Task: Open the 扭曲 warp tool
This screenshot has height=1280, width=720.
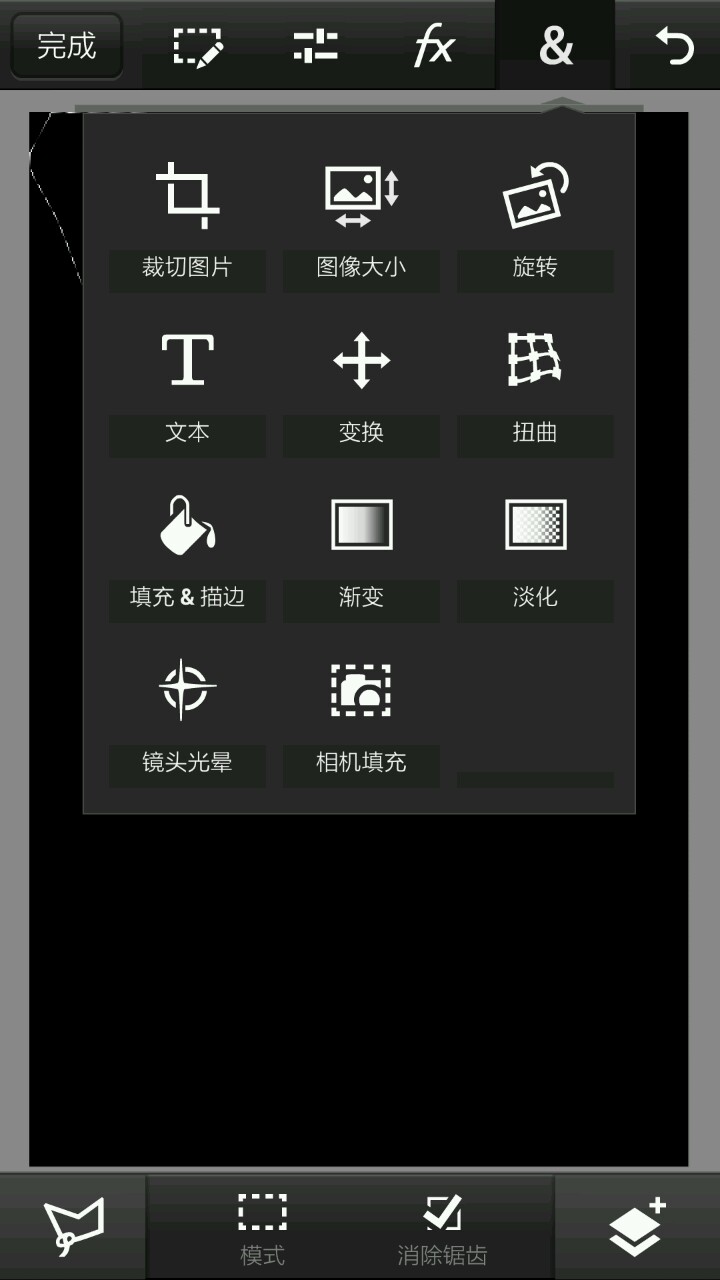Action: tap(535, 385)
